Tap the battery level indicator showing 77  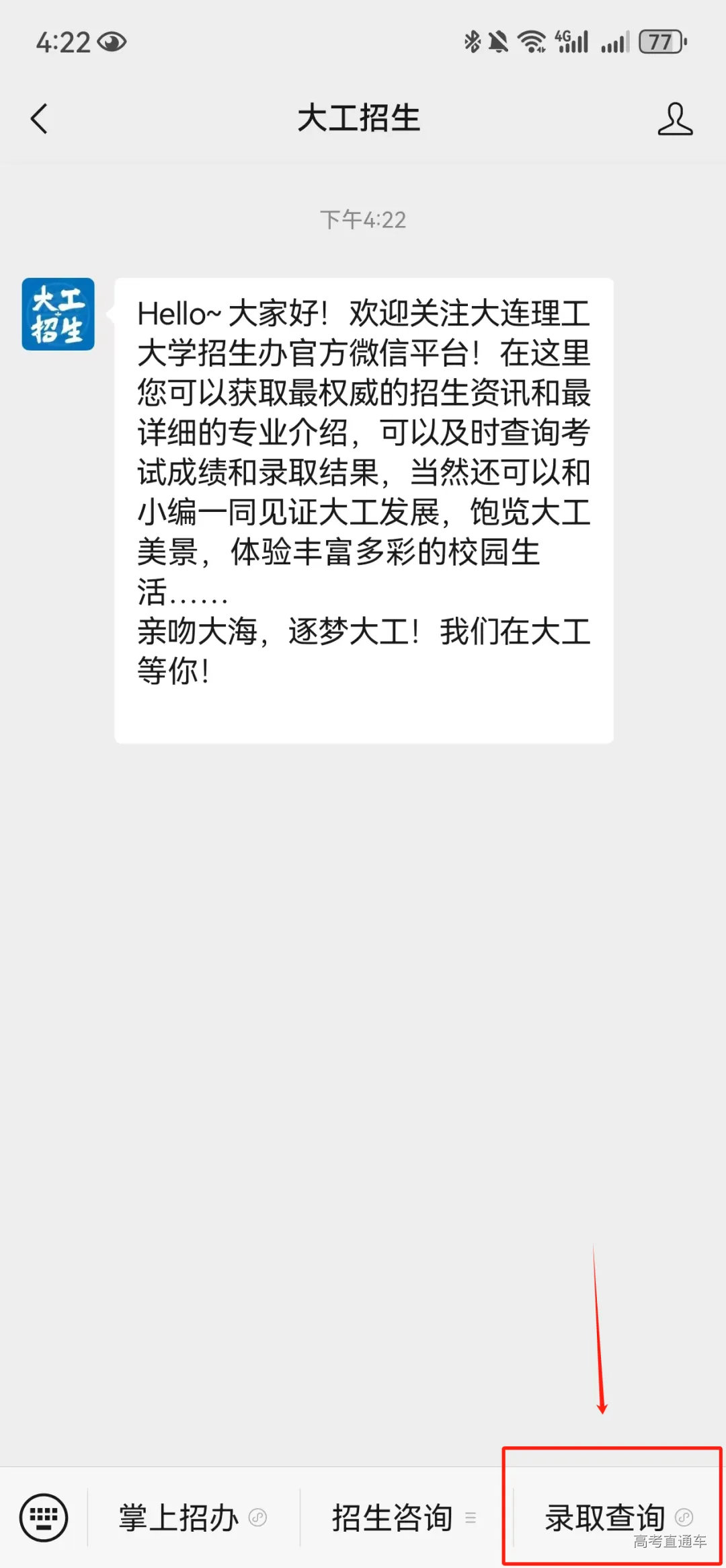click(x=661, y=40)
